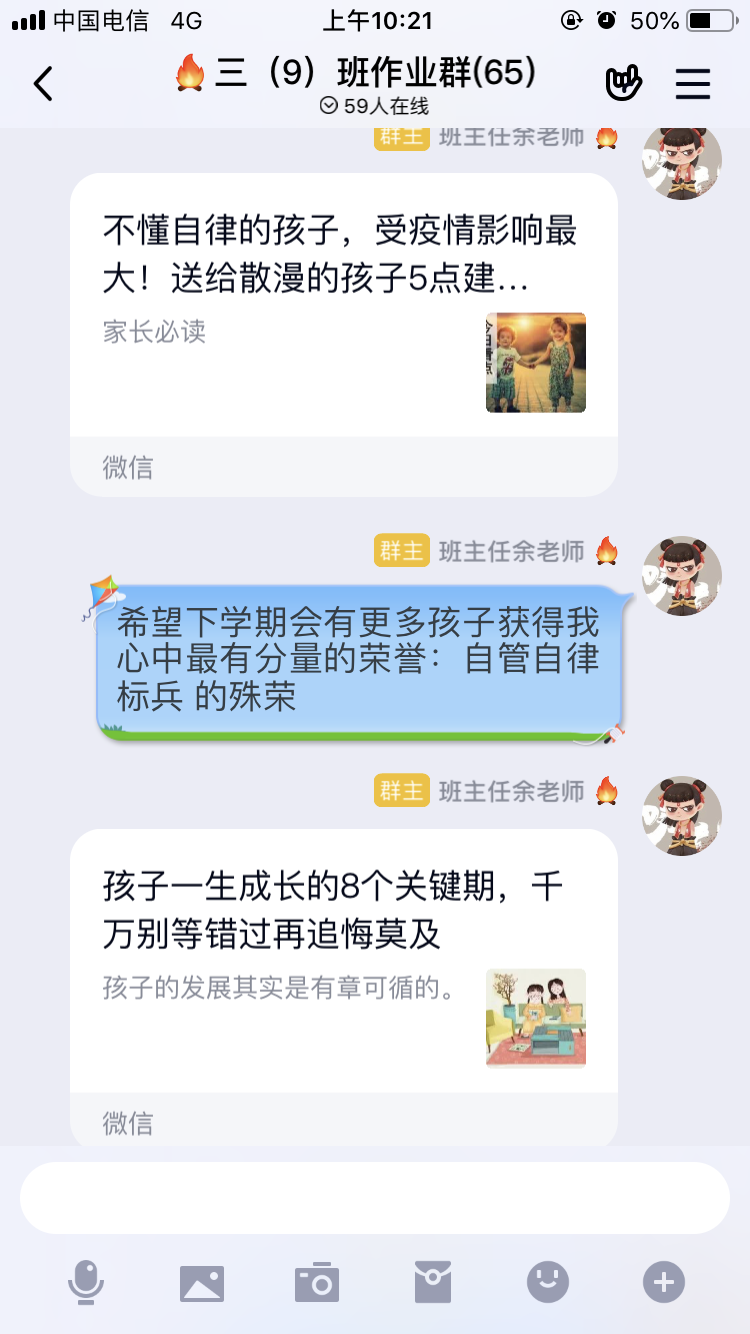Open more options plus icon

coord(664,1282)
